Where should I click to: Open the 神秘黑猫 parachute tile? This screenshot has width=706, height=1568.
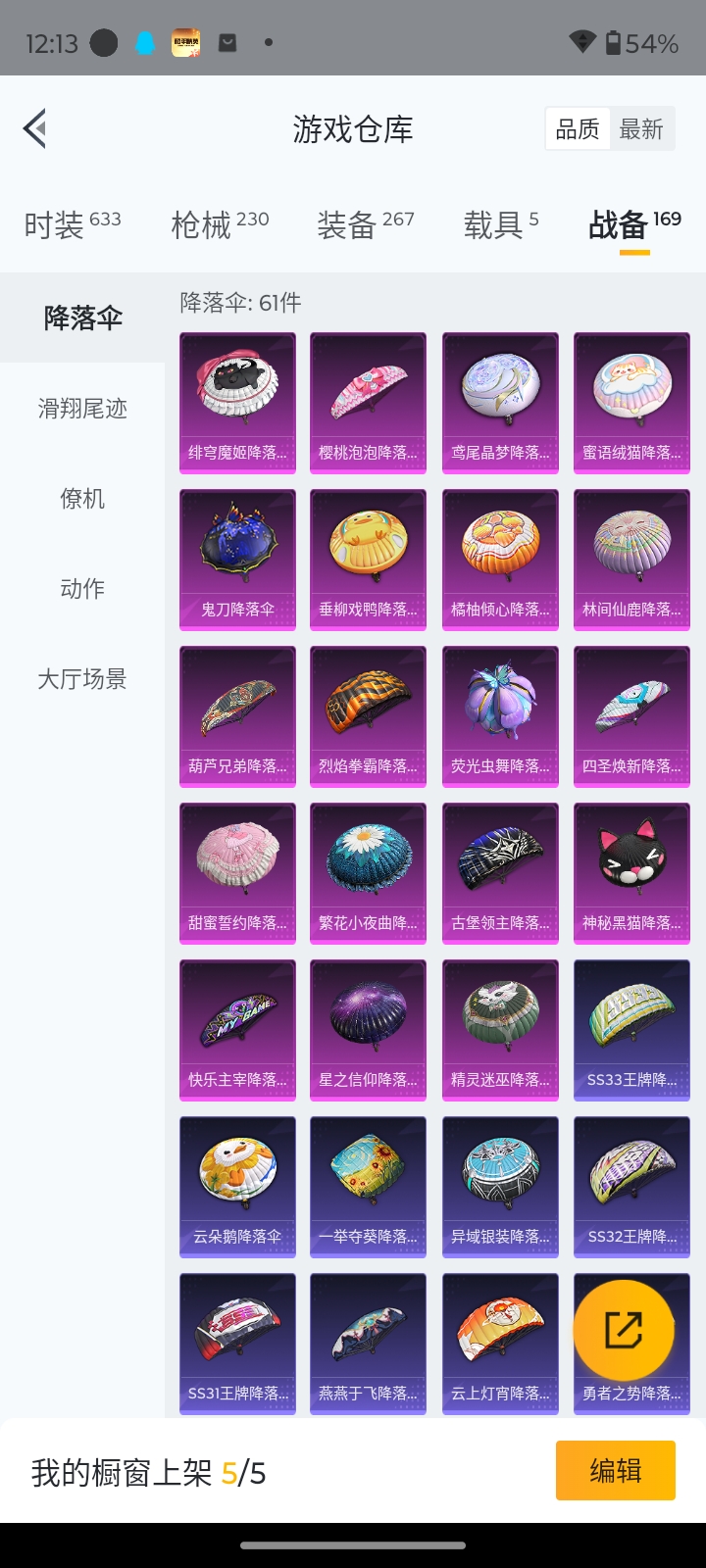click(x=631, y=873)
